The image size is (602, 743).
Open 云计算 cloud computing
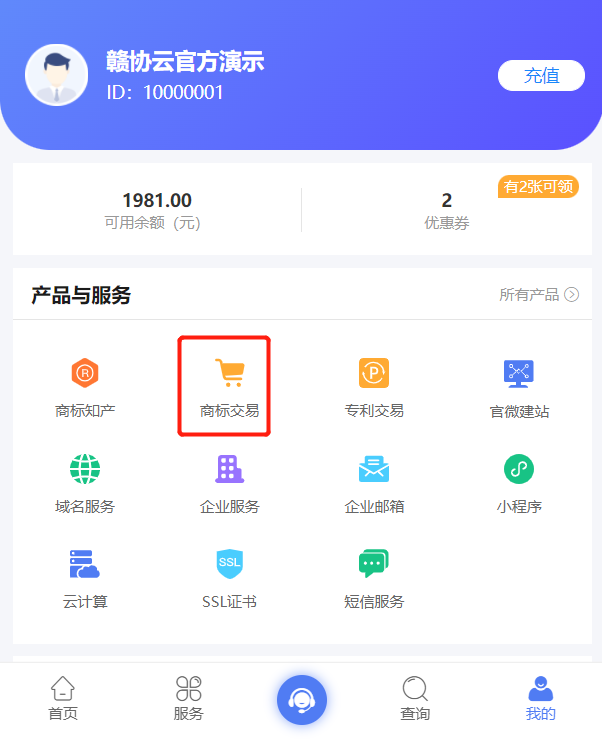pos(85,578)
